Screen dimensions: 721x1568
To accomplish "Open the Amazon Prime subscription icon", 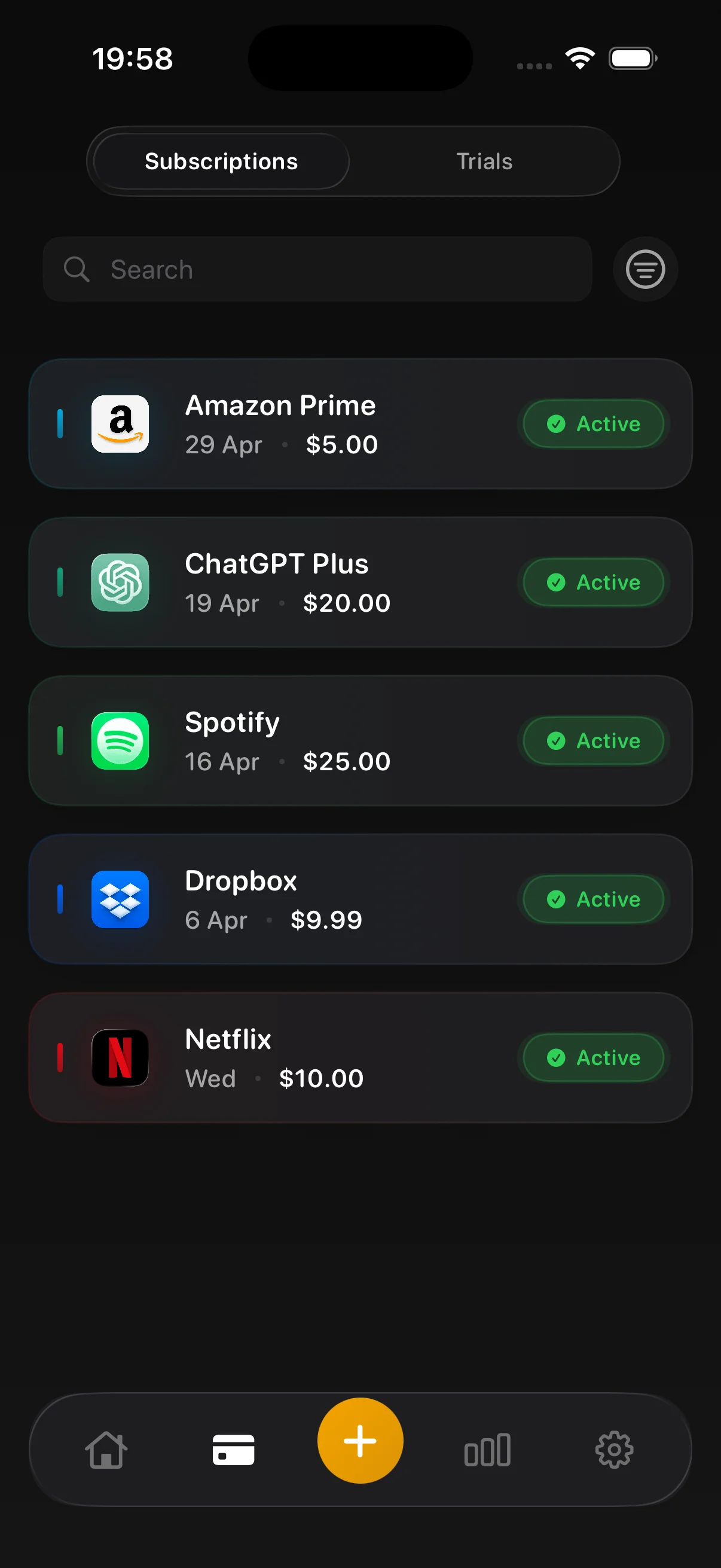I will click(120, 424).
